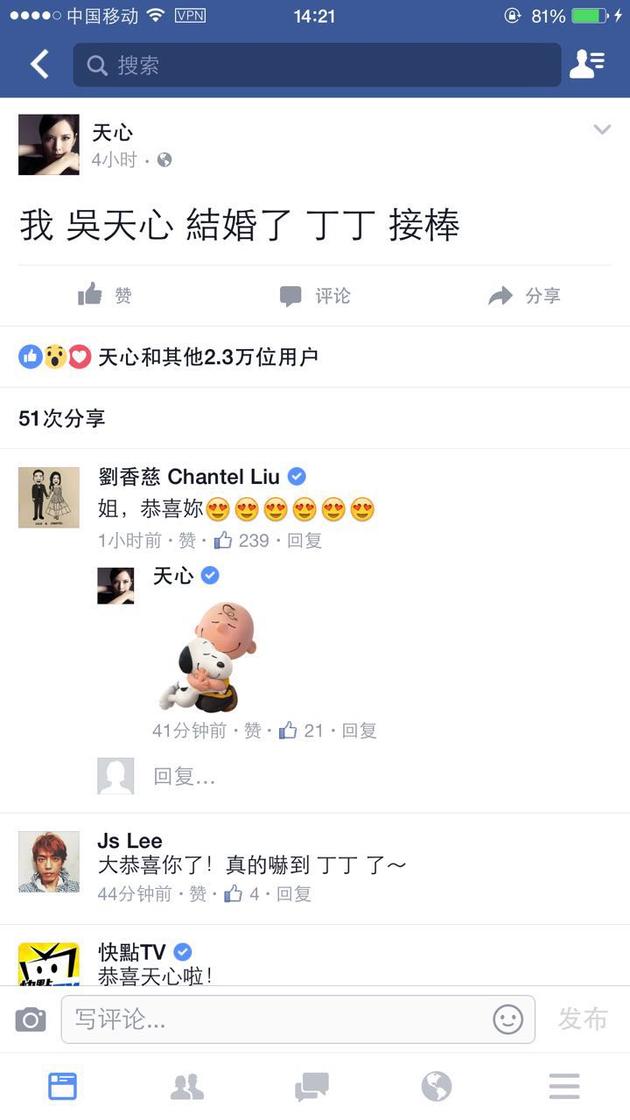The image size is (630, 1120).
Task: Open the emoji picker in comment box
Action: coord(508,1020)
